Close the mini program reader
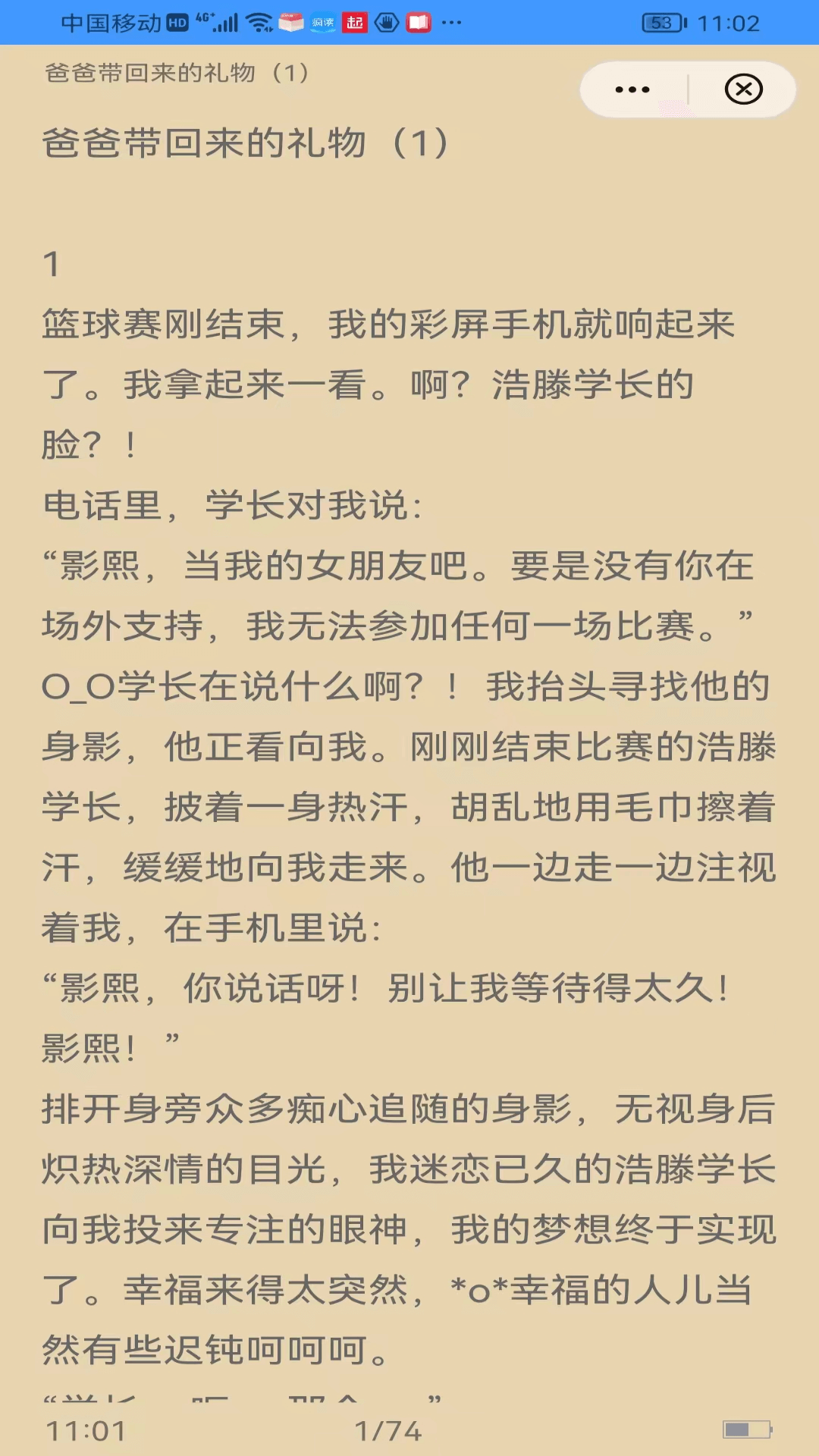 743,89
